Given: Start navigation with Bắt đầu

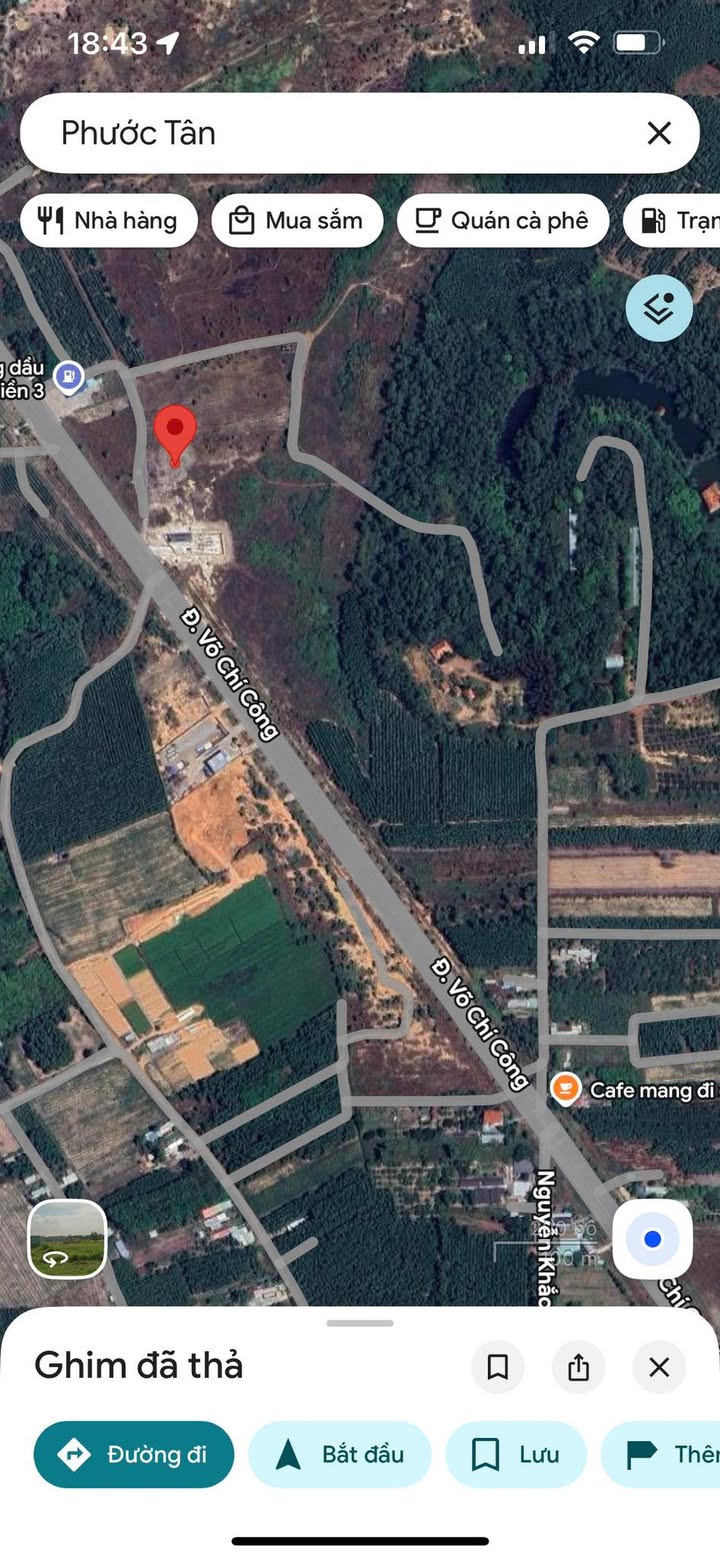Looking at the screenshot, I should (x=339, y=1454).
